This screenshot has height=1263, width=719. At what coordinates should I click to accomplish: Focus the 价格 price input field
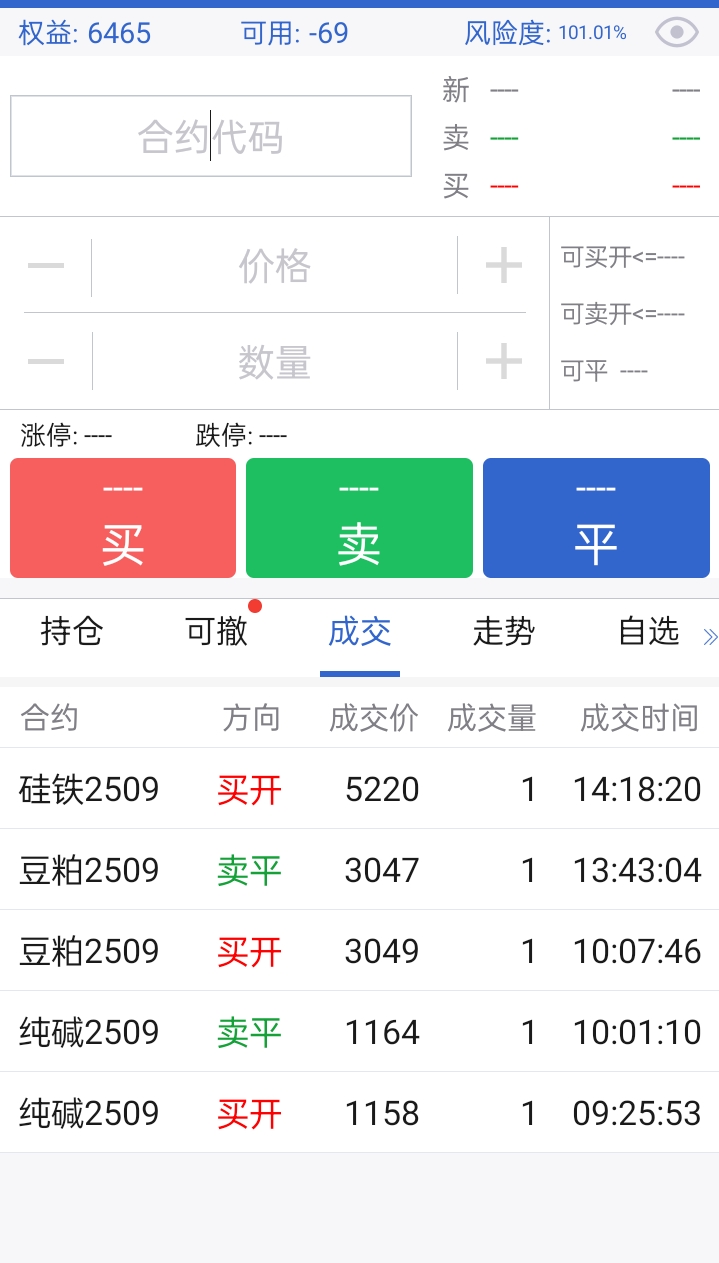[x=274, y=266]
